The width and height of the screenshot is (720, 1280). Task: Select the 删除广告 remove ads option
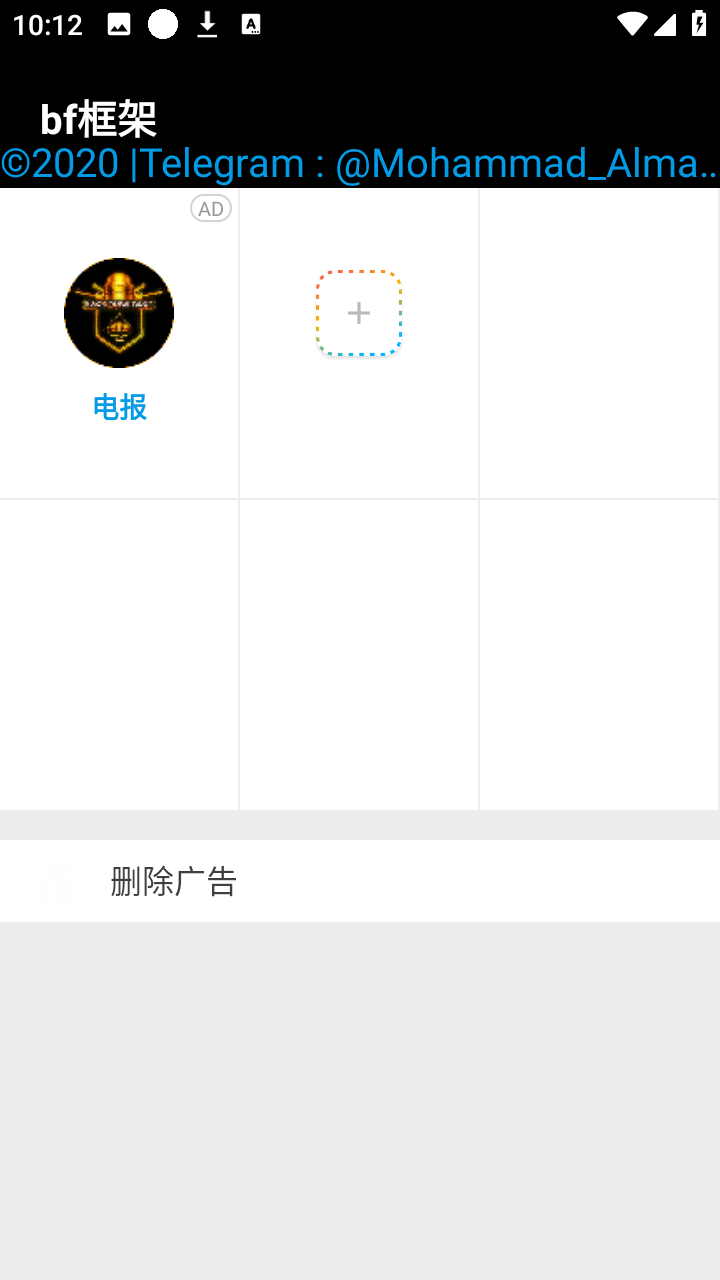tap(173, 881)
